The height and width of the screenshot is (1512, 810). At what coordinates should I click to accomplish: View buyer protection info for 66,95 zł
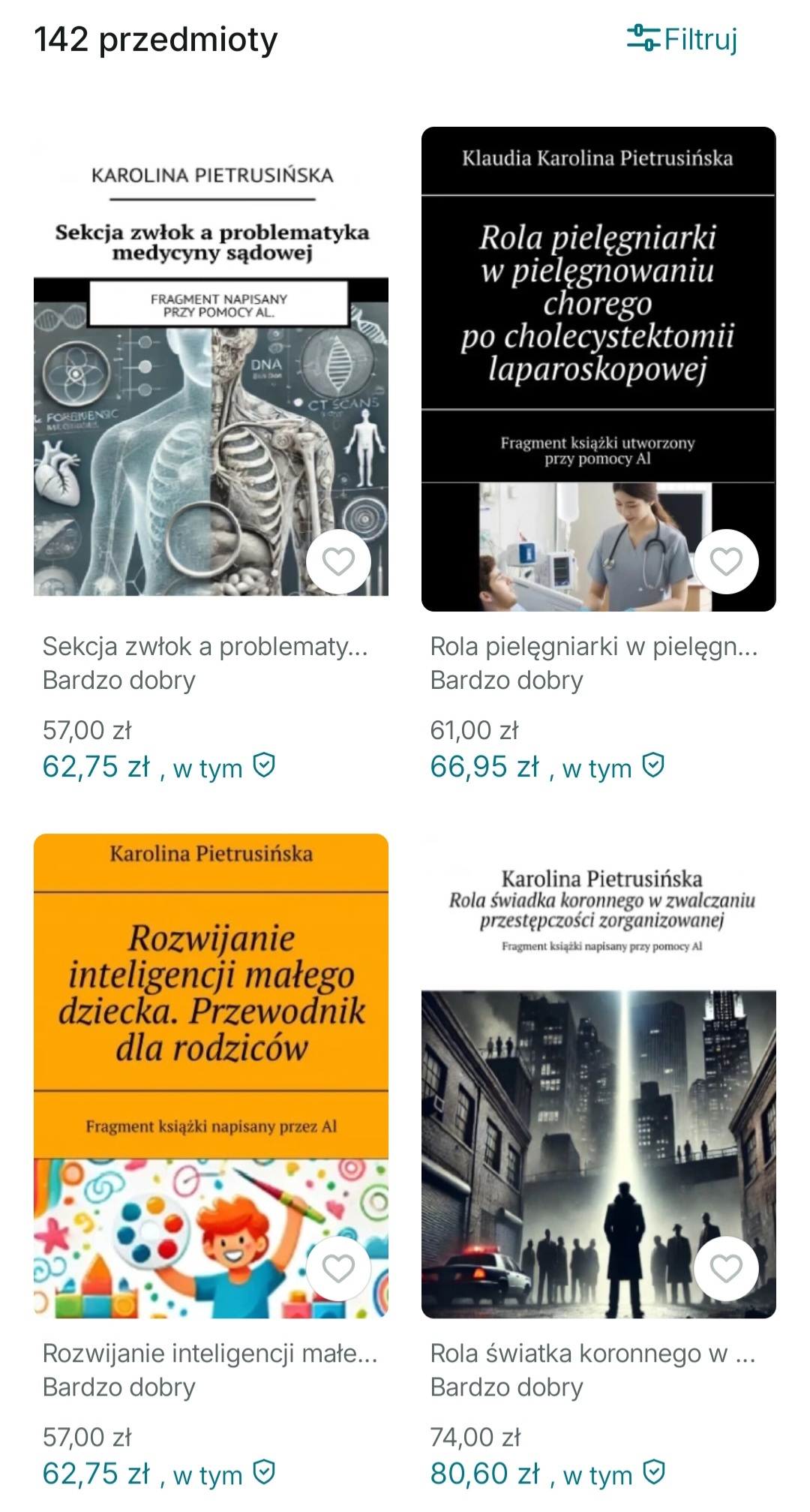(654, 765)
